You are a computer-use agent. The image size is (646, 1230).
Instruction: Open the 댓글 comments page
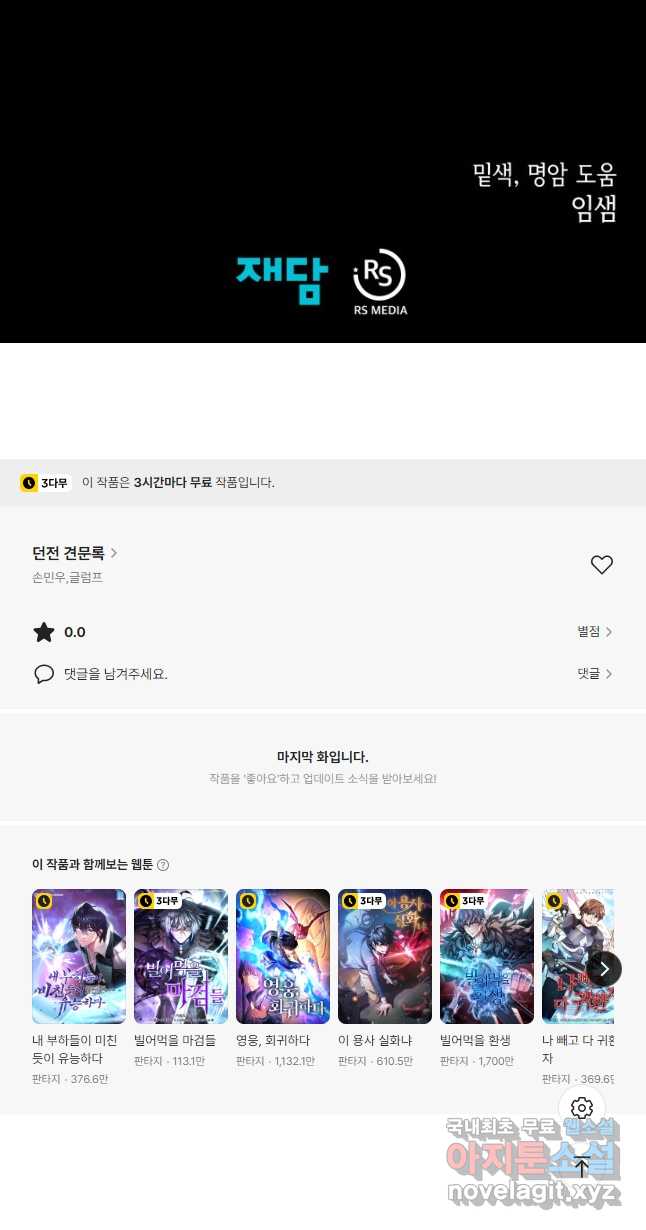click(594, 674)
